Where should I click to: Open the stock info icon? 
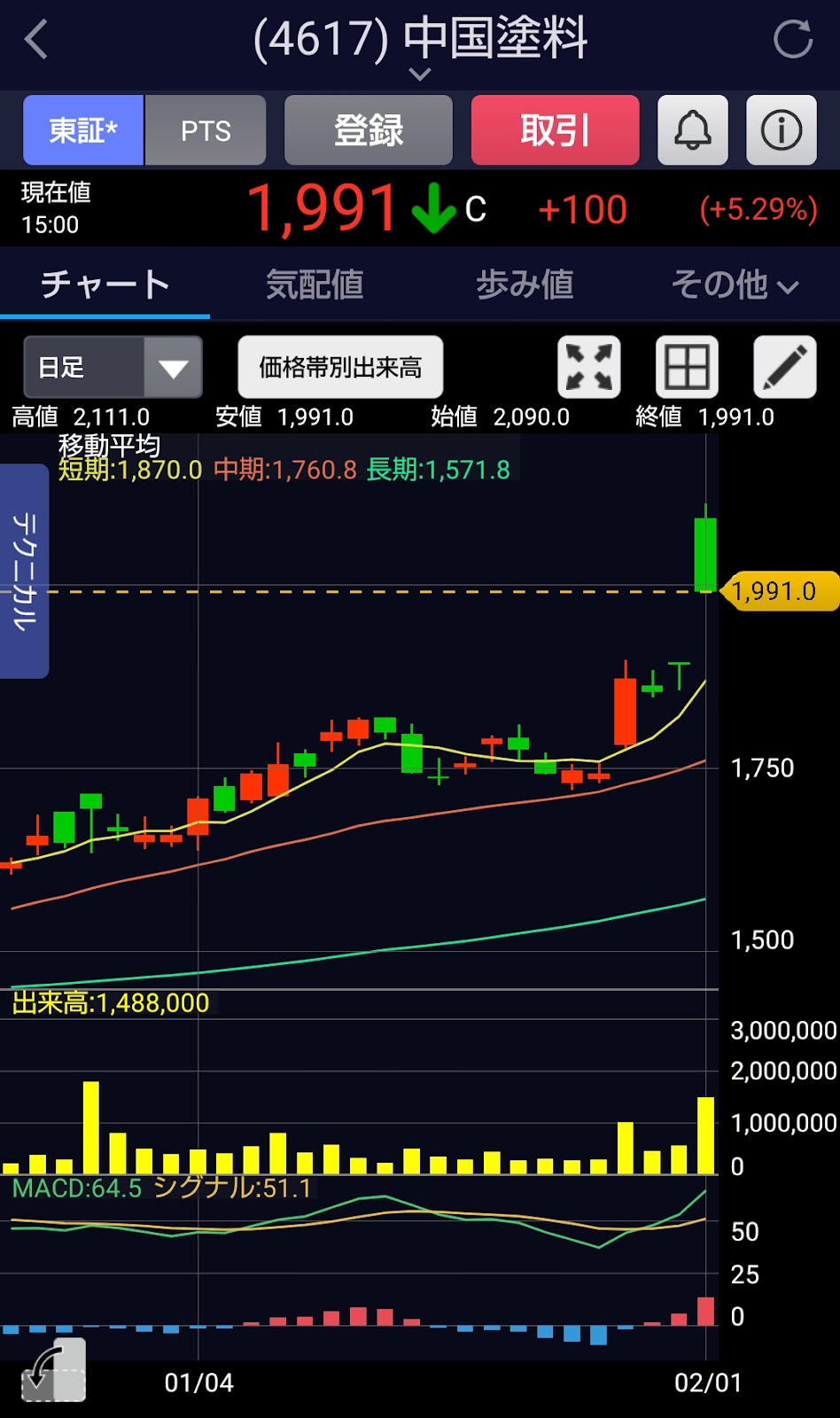click(x=782, y=130)
